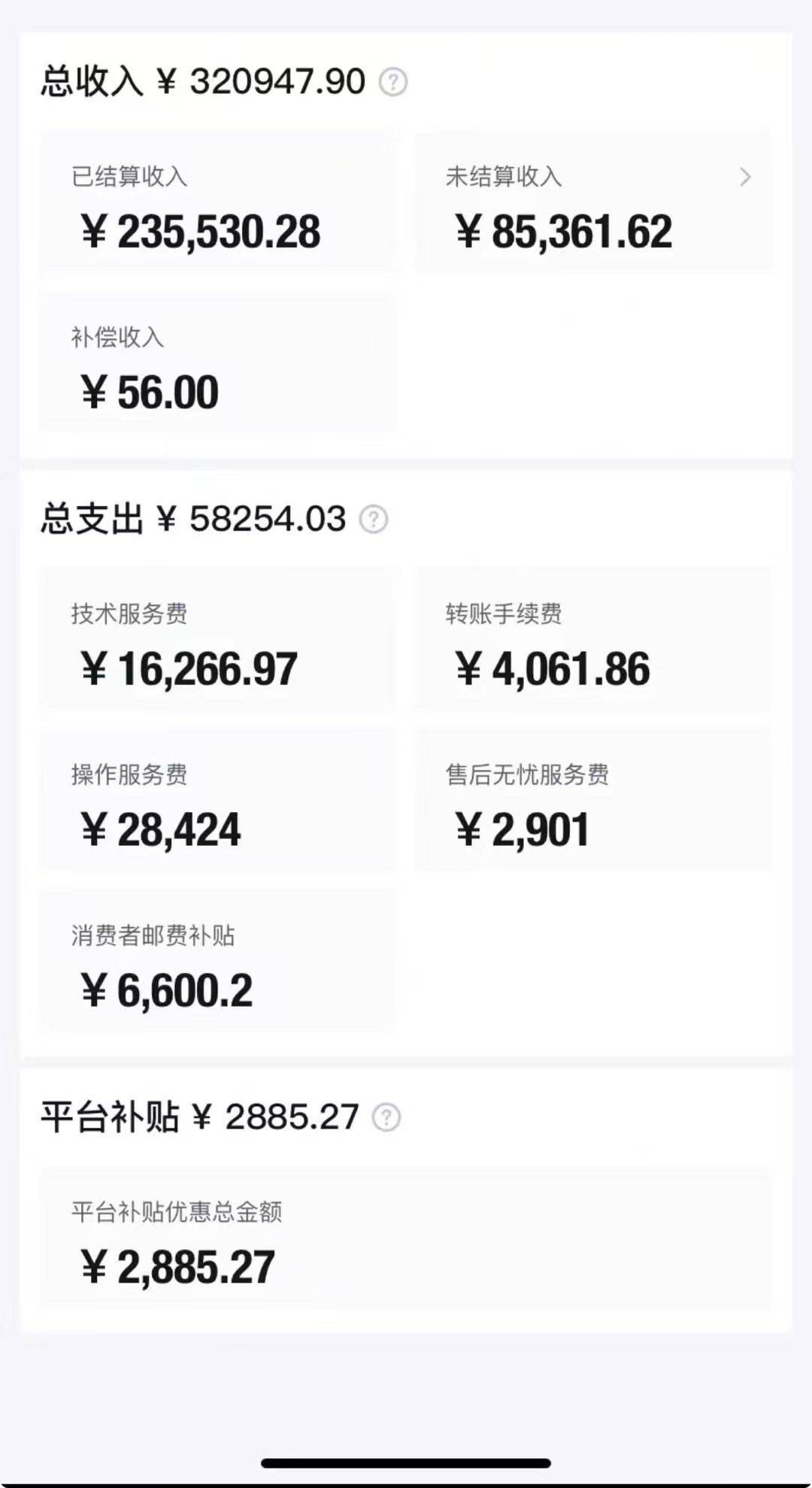Image resolution: width=812 pixels, height=1488 pixels.
Task: Show the help info for 平台补贴
Action: point(386,1117)
